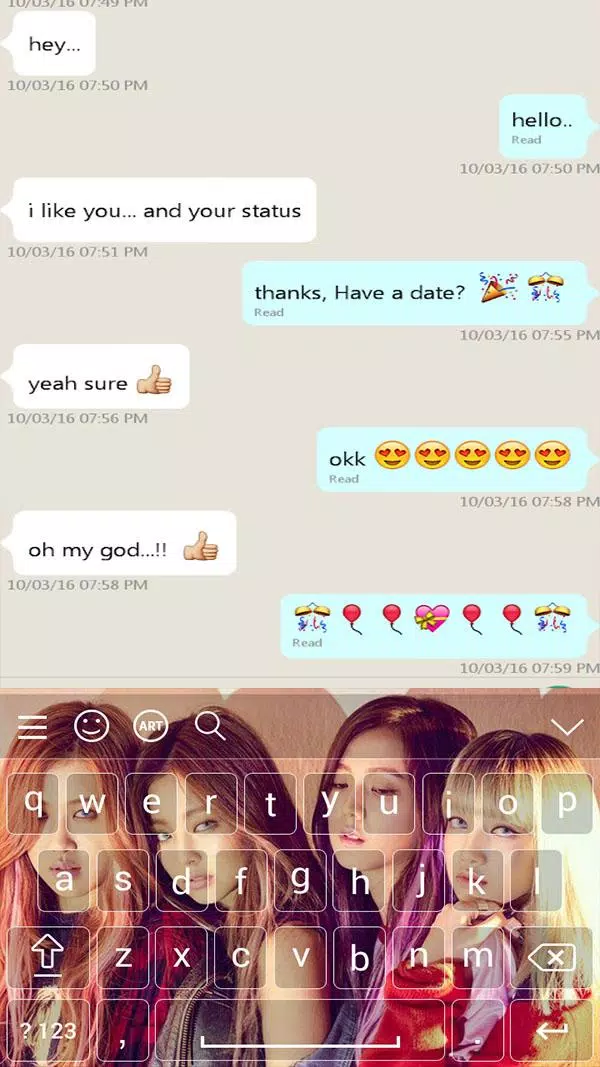Image resolution: width=600 pixels, height=1067 pixels.
Task: Type the letter h
Action: (359, 880)
